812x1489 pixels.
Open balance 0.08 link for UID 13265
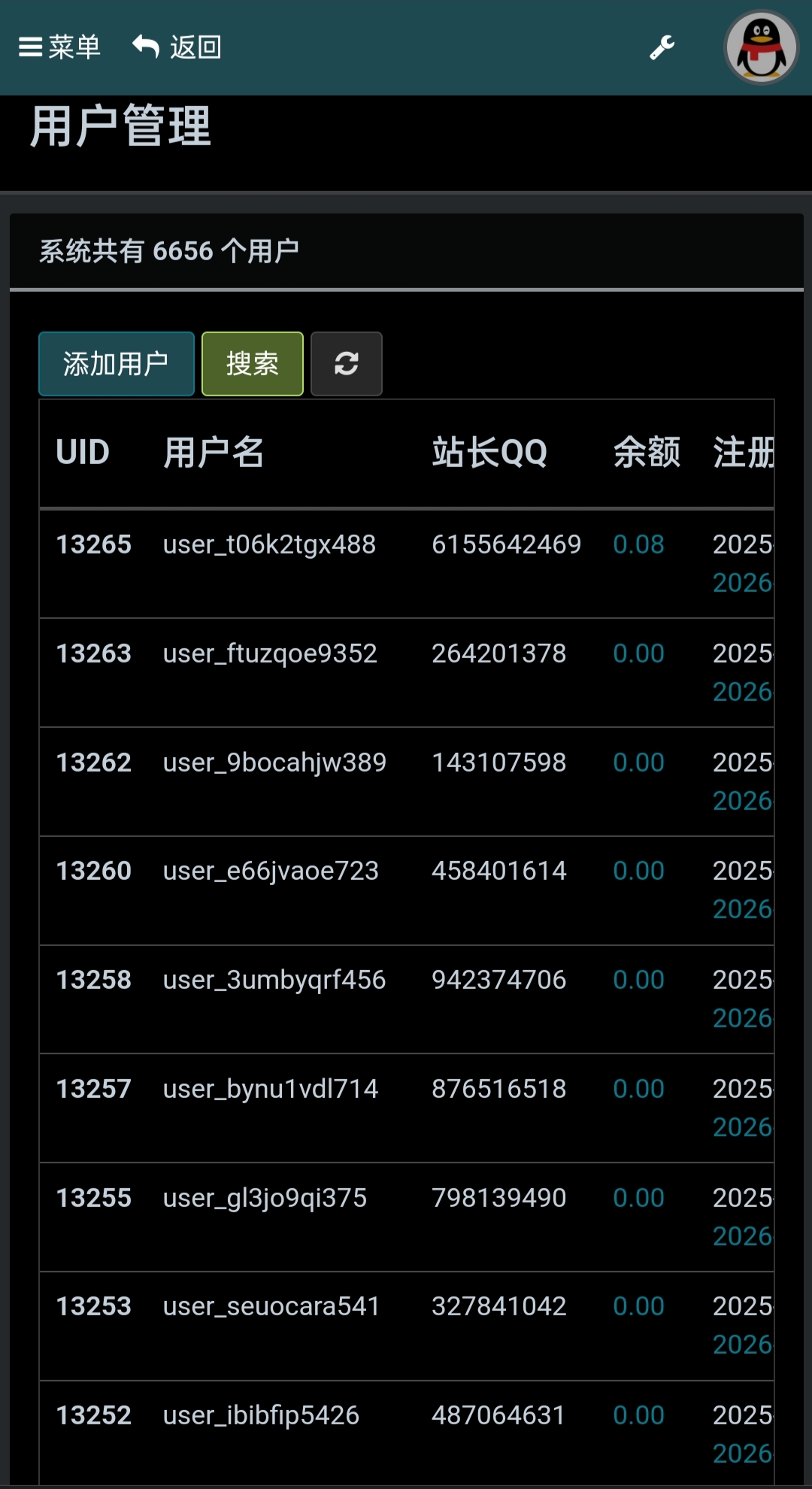(x=638, y=544)
